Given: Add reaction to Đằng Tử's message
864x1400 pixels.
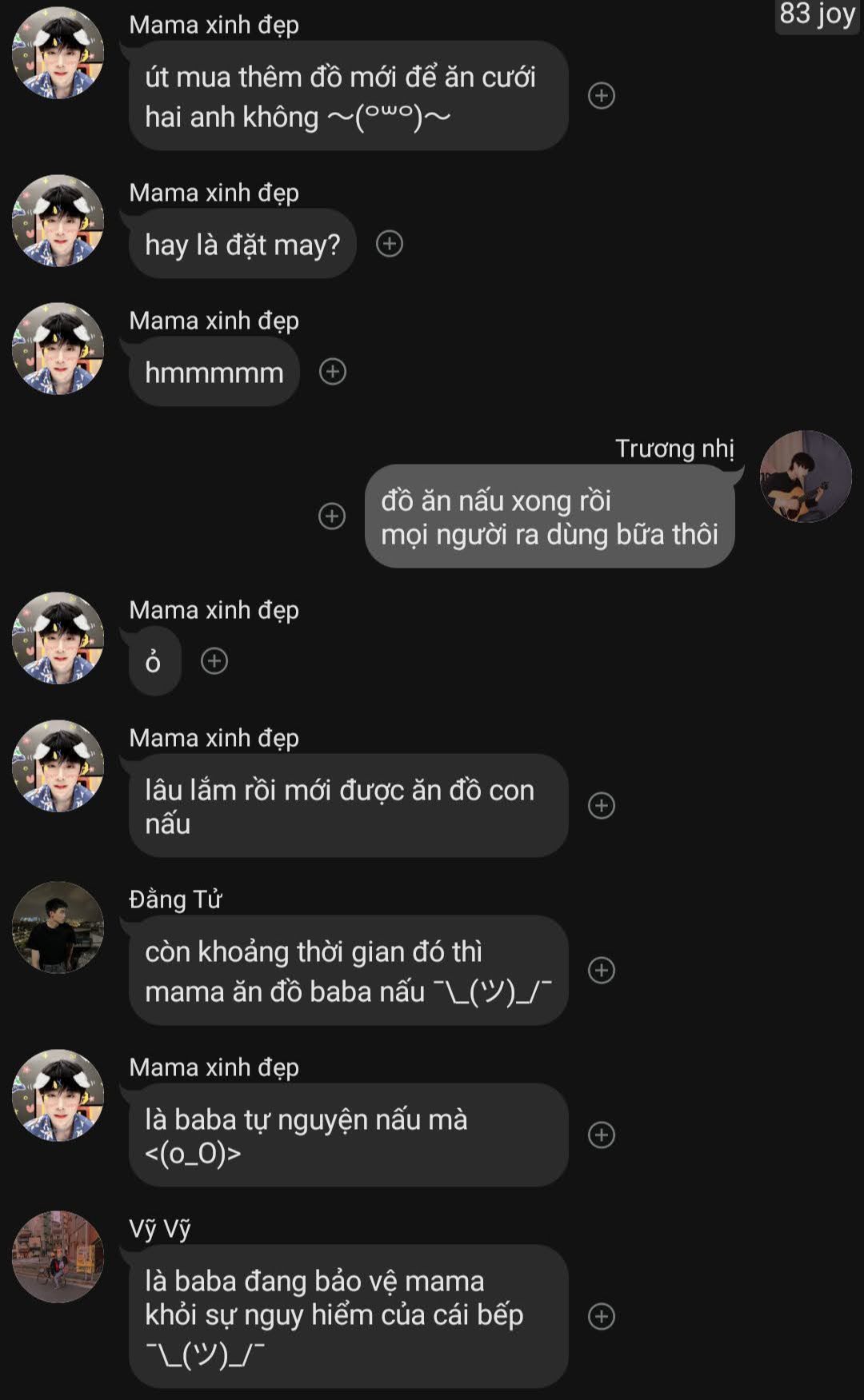Looking at the screenshot, I should 602,971.
